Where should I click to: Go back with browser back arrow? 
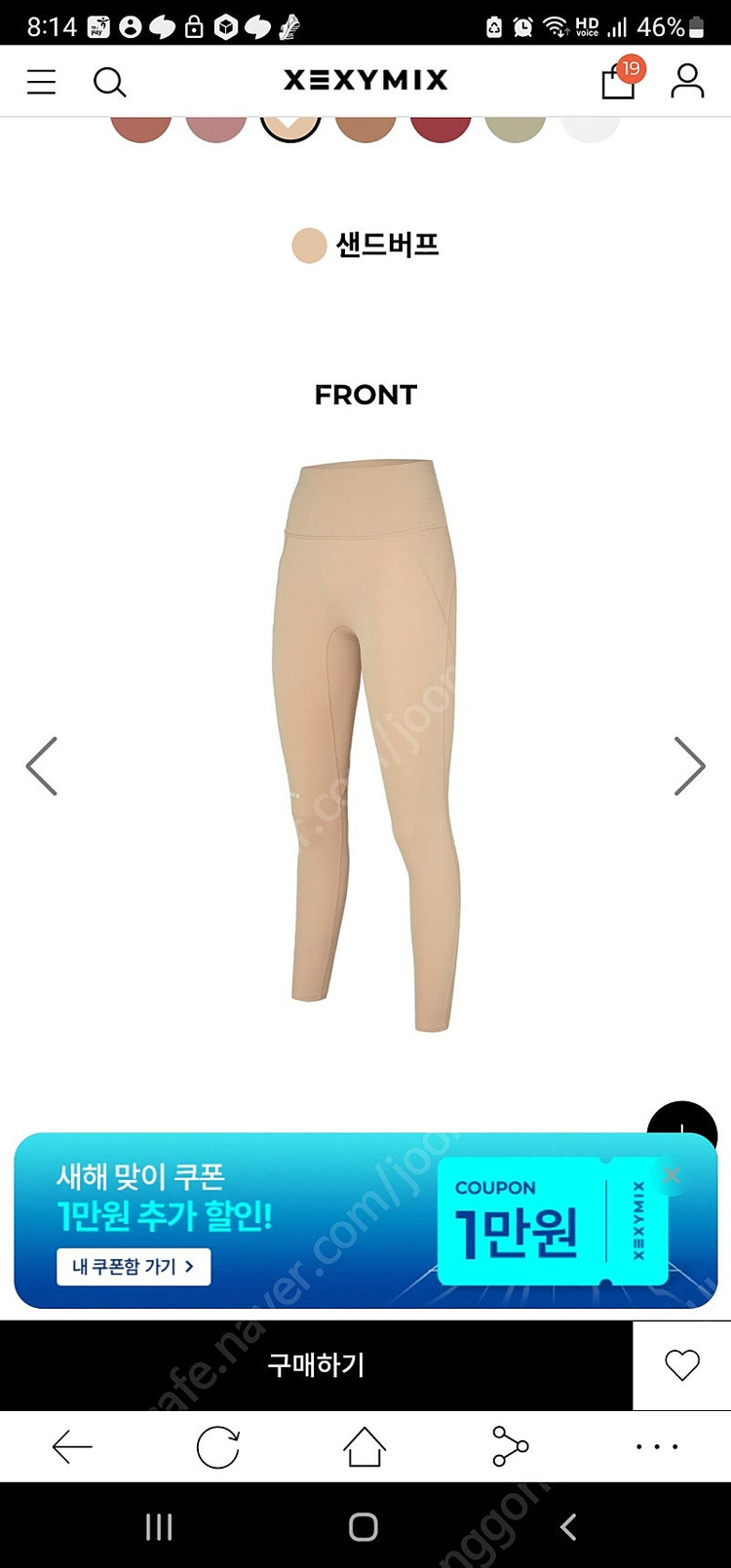tap(72, 1447)
